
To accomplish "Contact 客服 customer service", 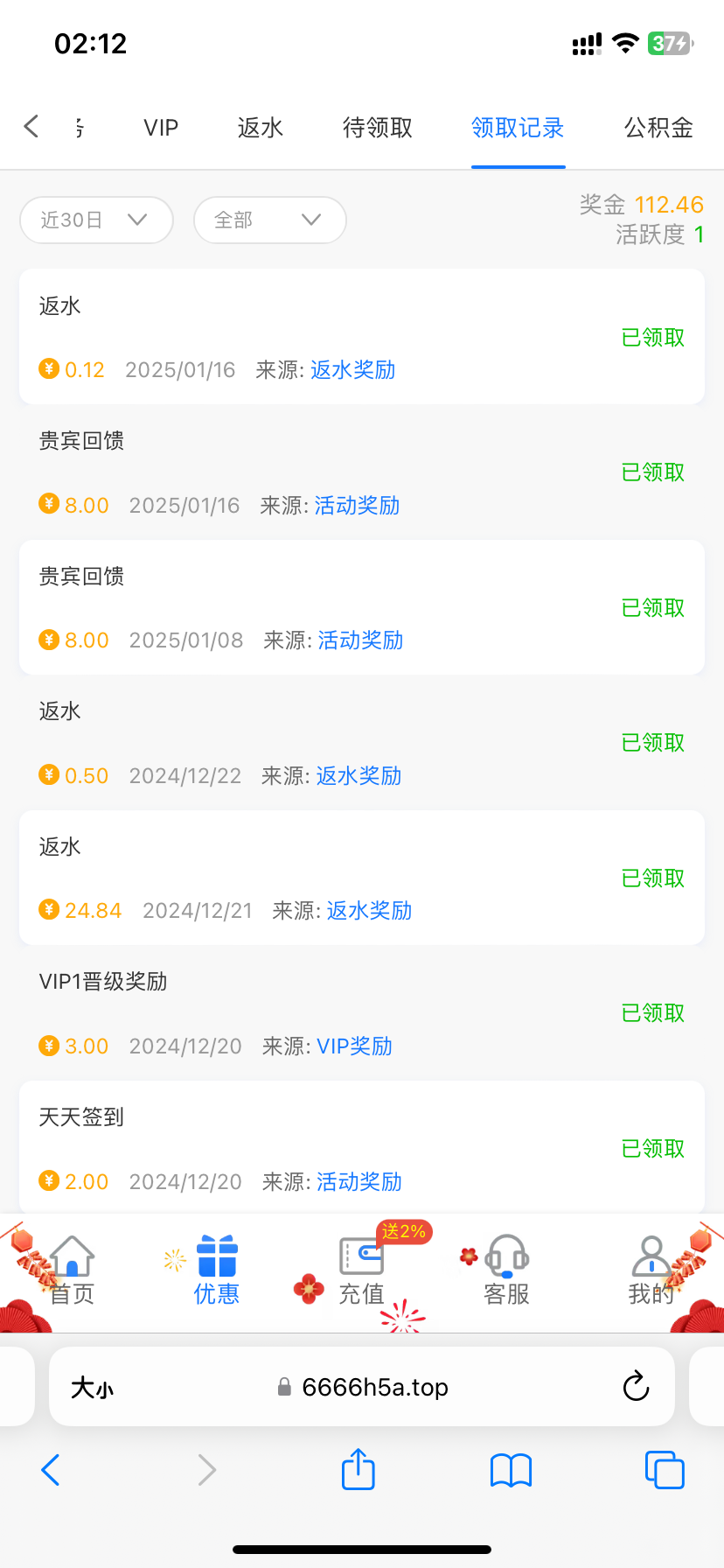I will tap(506, 1270).
